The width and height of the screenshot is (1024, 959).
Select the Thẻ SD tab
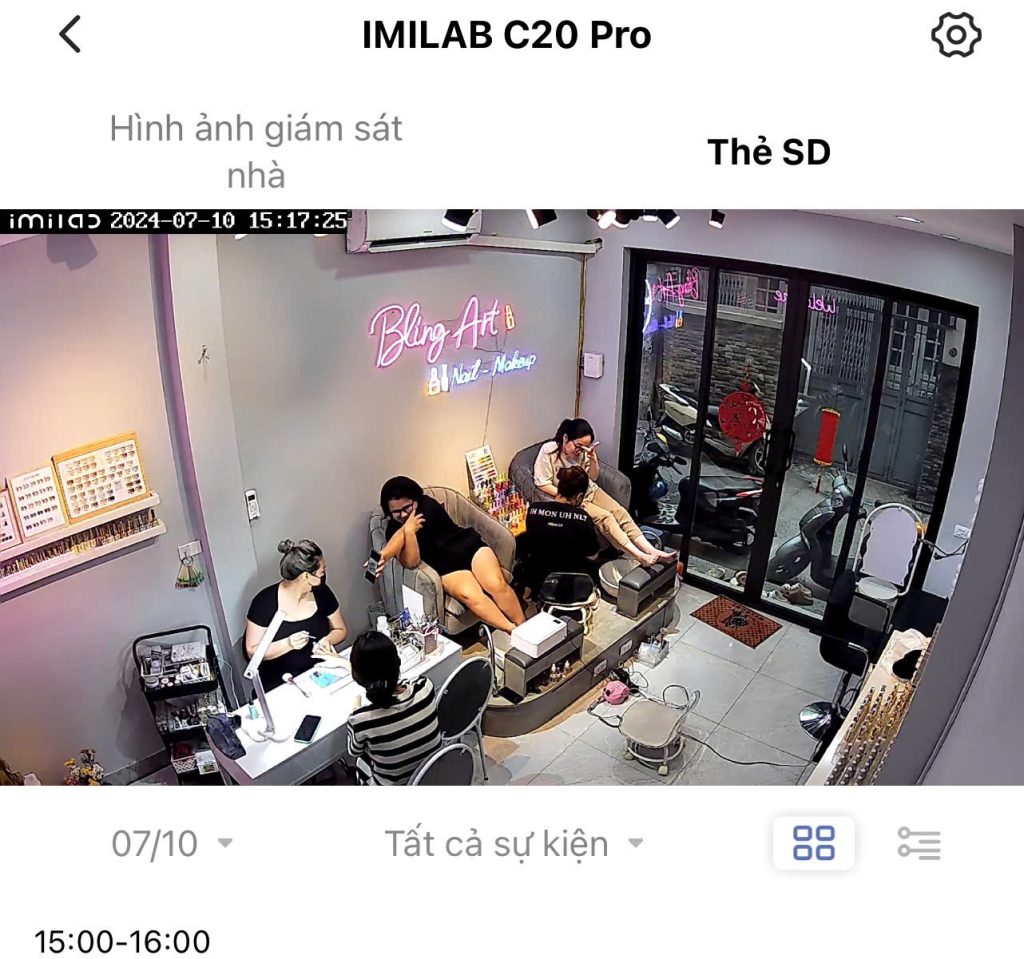coord(768,152)
